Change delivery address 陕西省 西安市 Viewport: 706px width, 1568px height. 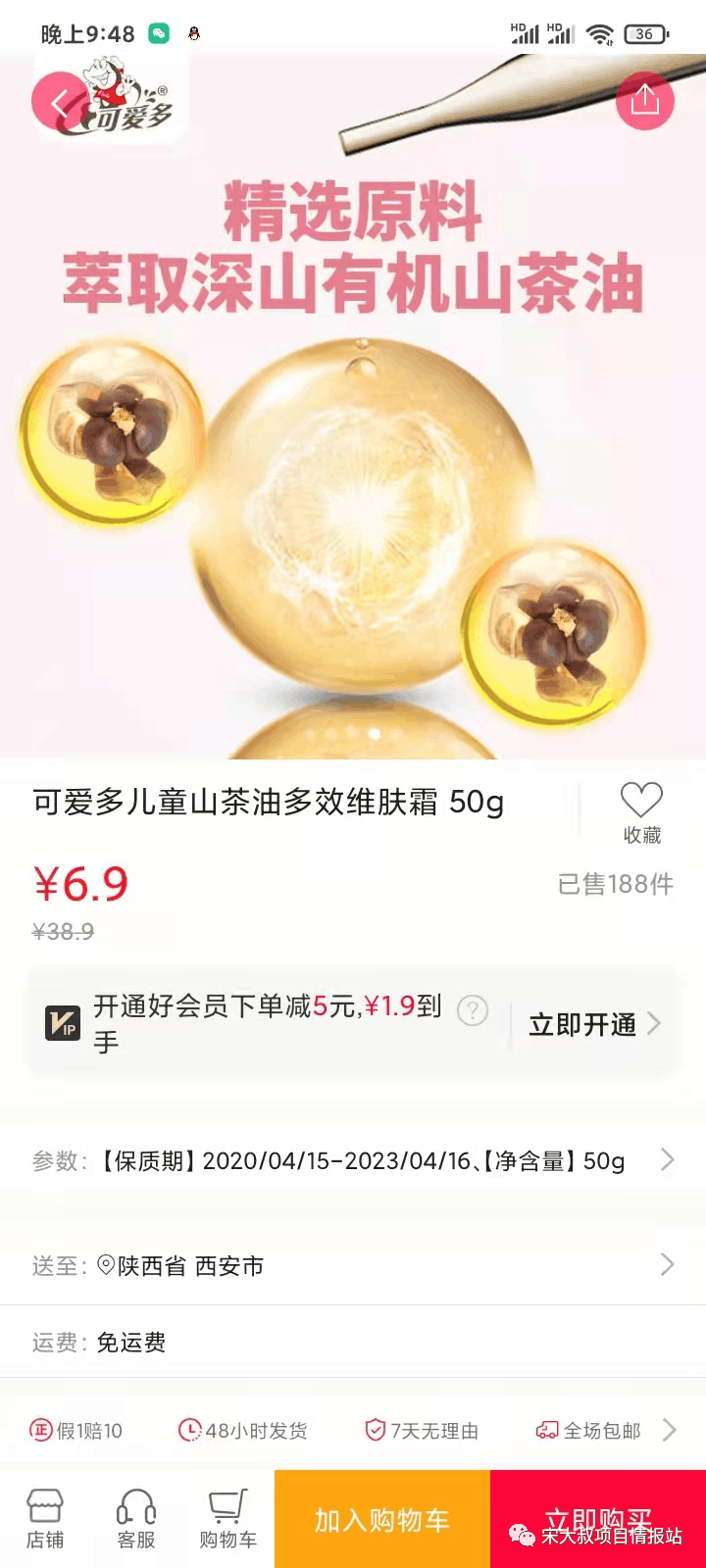(x=353, y=1265)
